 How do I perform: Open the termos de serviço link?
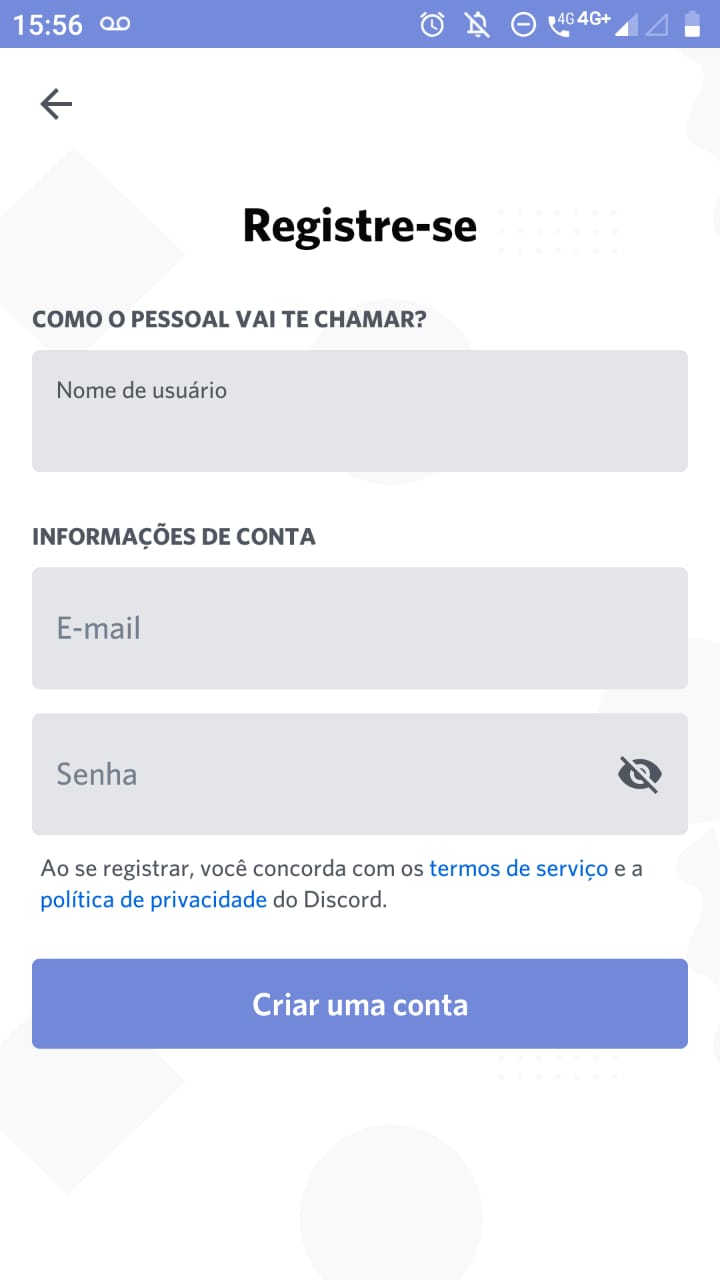[518, 868]
